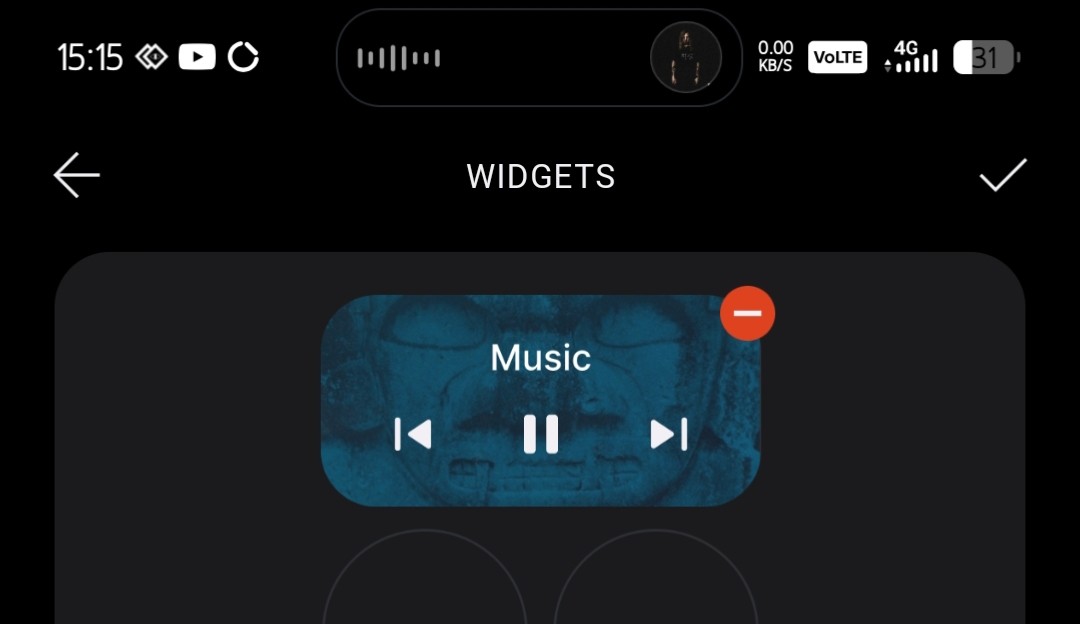This screenshot has height=624, width=1080.
Task: Remove the Music widget
Action: click(x=747, y=313)
